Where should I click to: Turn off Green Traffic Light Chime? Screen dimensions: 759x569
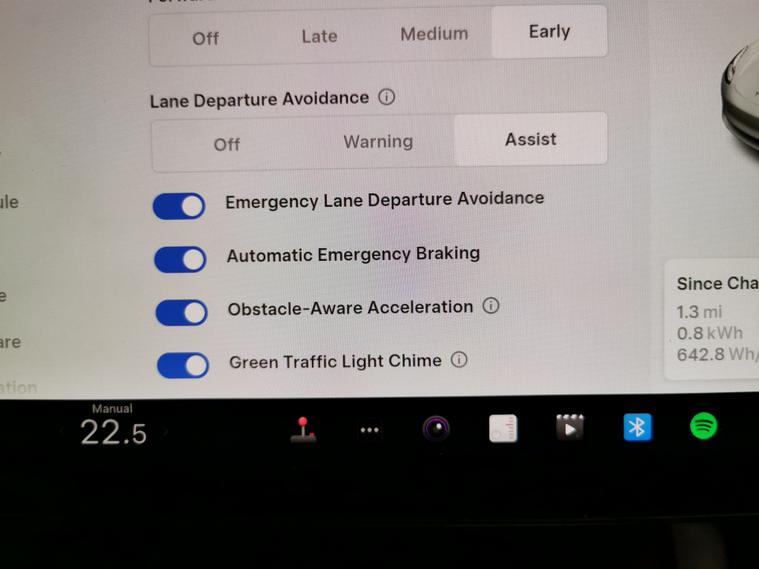[x=183, y=366]
